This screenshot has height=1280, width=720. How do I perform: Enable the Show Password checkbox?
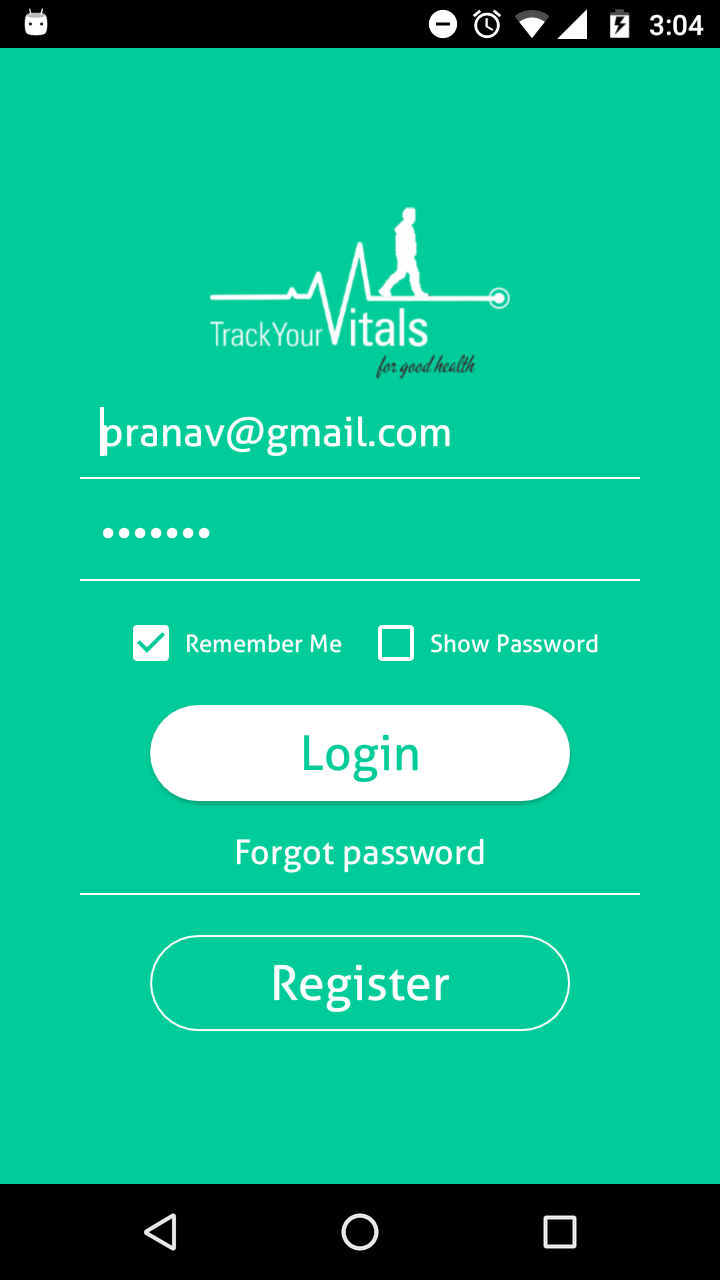coord(396,644)
